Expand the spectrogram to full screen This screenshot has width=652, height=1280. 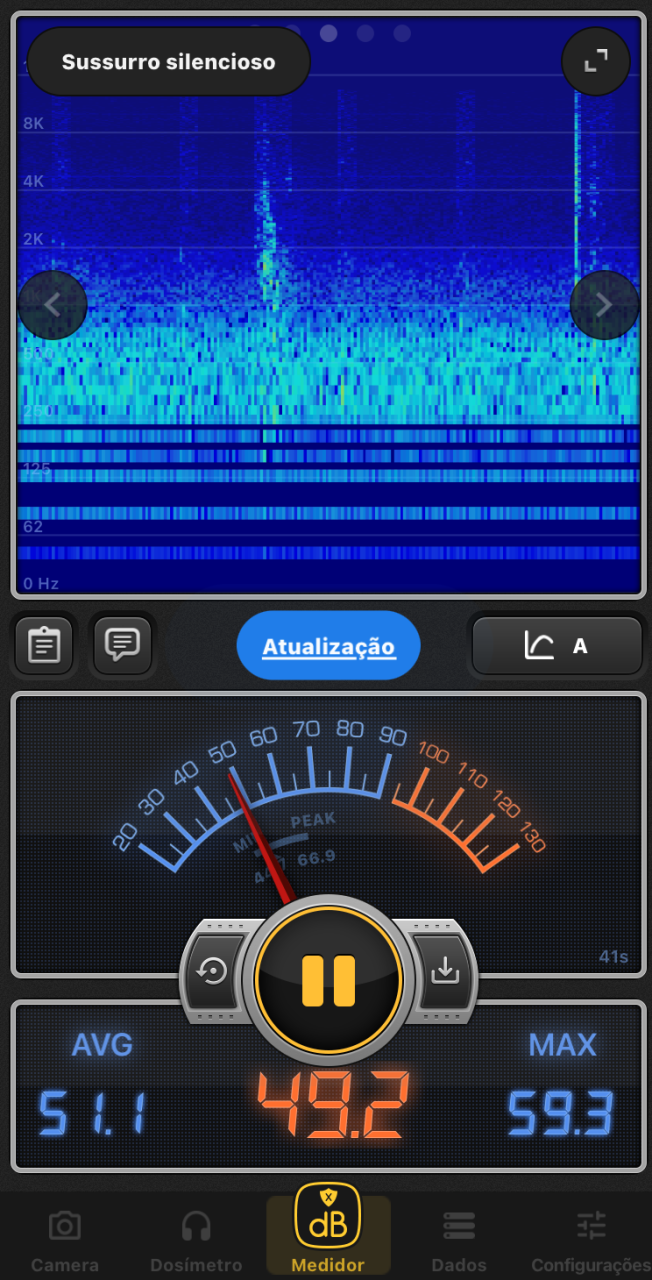[x=596, y=61]
